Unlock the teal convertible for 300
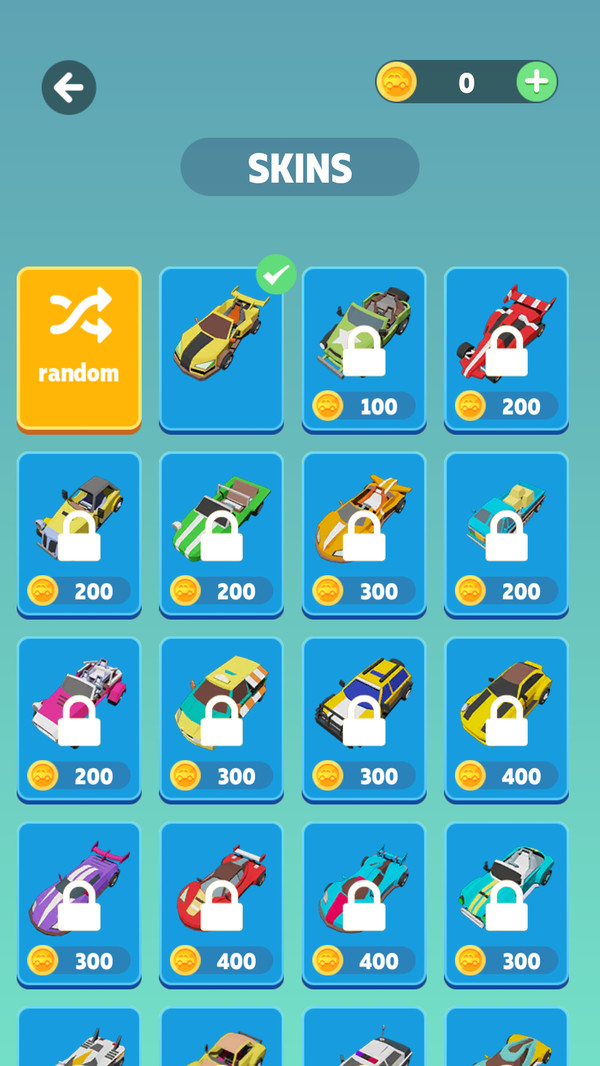The height and width of the screenshot is (1066, 600). click(506, 903)
